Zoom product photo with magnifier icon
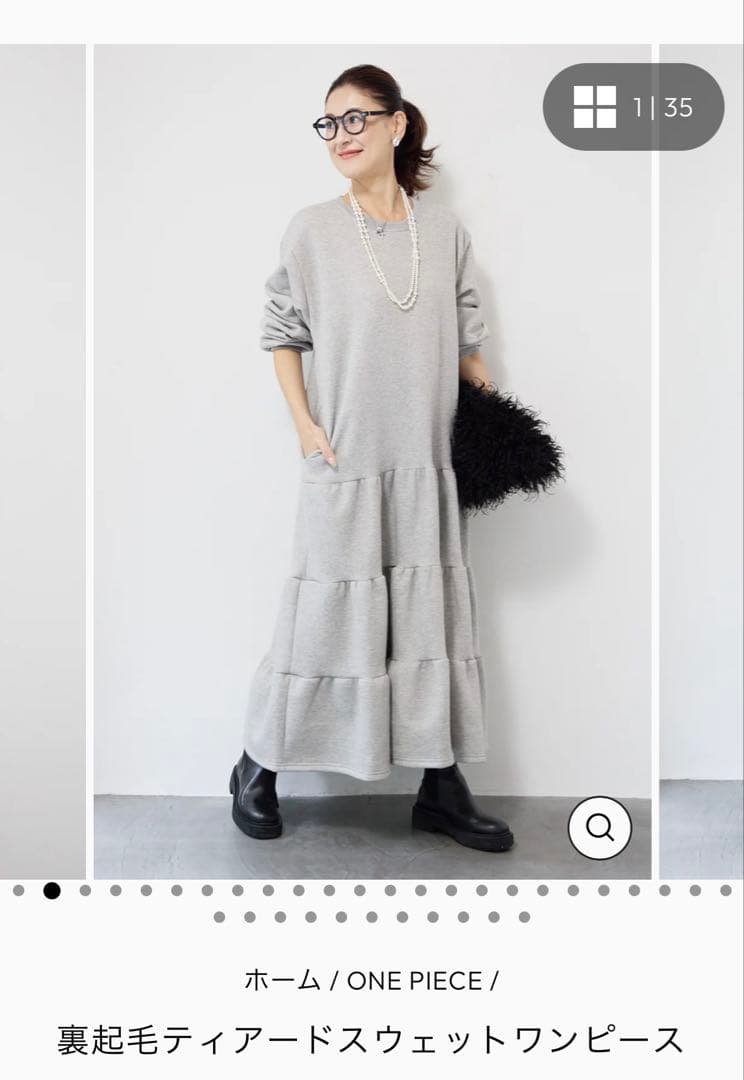The width and height of the screenshot is (744, 1080). [599, 827]
